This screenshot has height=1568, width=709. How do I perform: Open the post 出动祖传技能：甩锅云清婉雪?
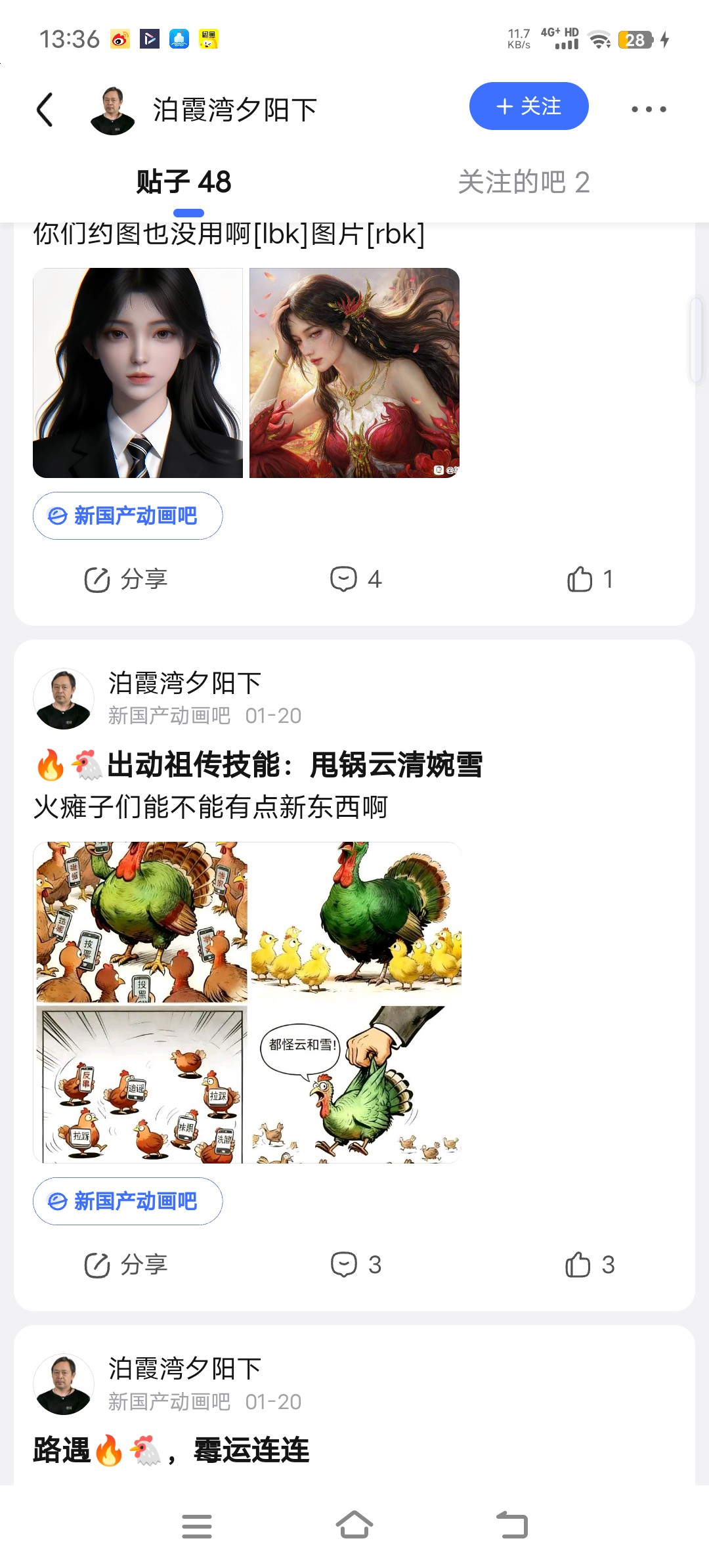click(x=294, y=765)
